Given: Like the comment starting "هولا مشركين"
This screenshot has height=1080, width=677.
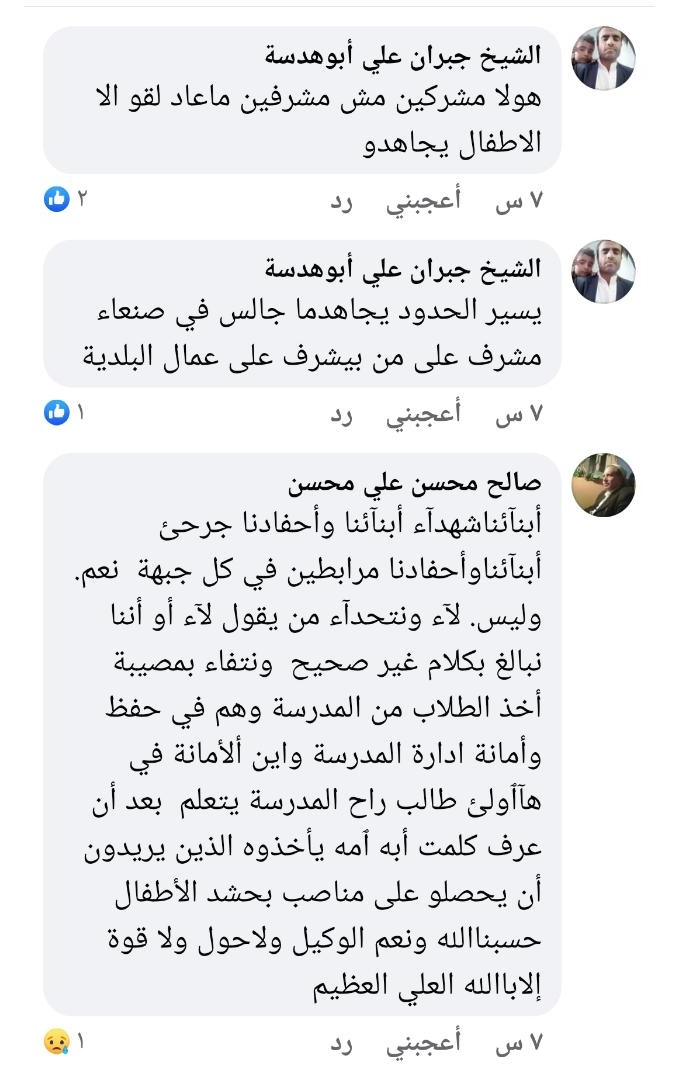Looking at the screenshot, I should [424, 200].
